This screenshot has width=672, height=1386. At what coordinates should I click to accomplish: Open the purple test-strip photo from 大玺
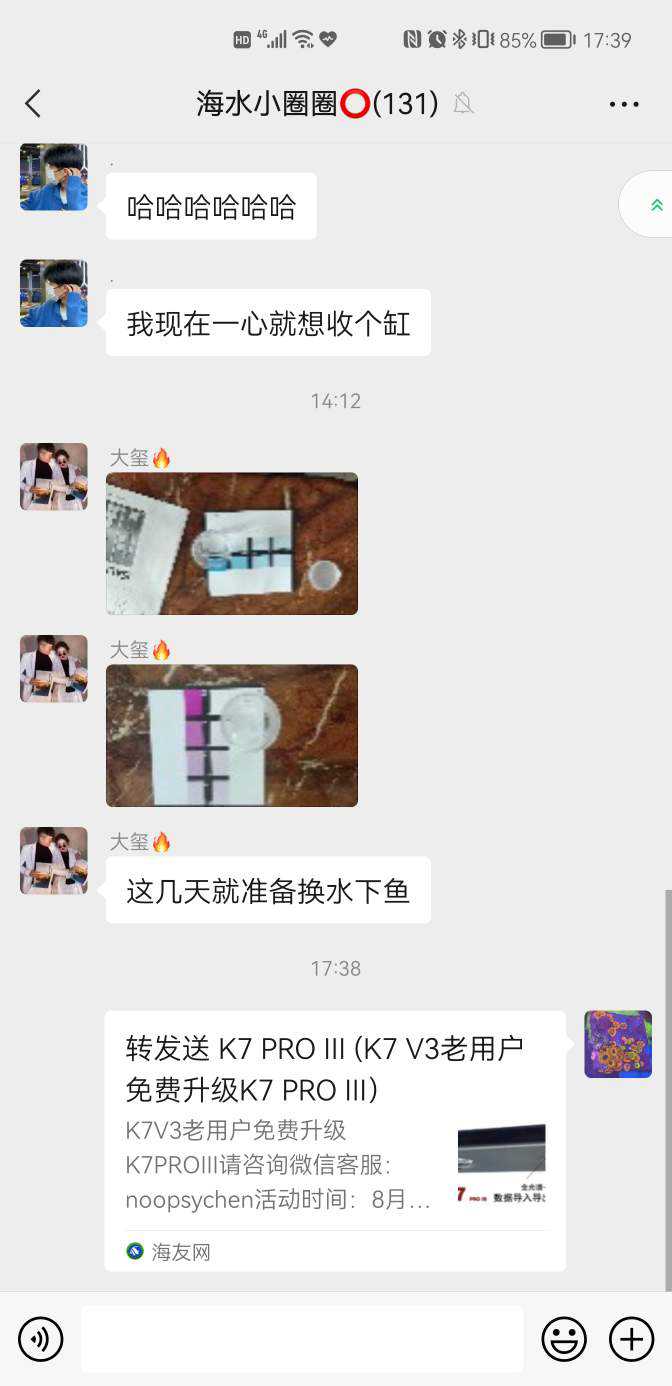(232, 735)
